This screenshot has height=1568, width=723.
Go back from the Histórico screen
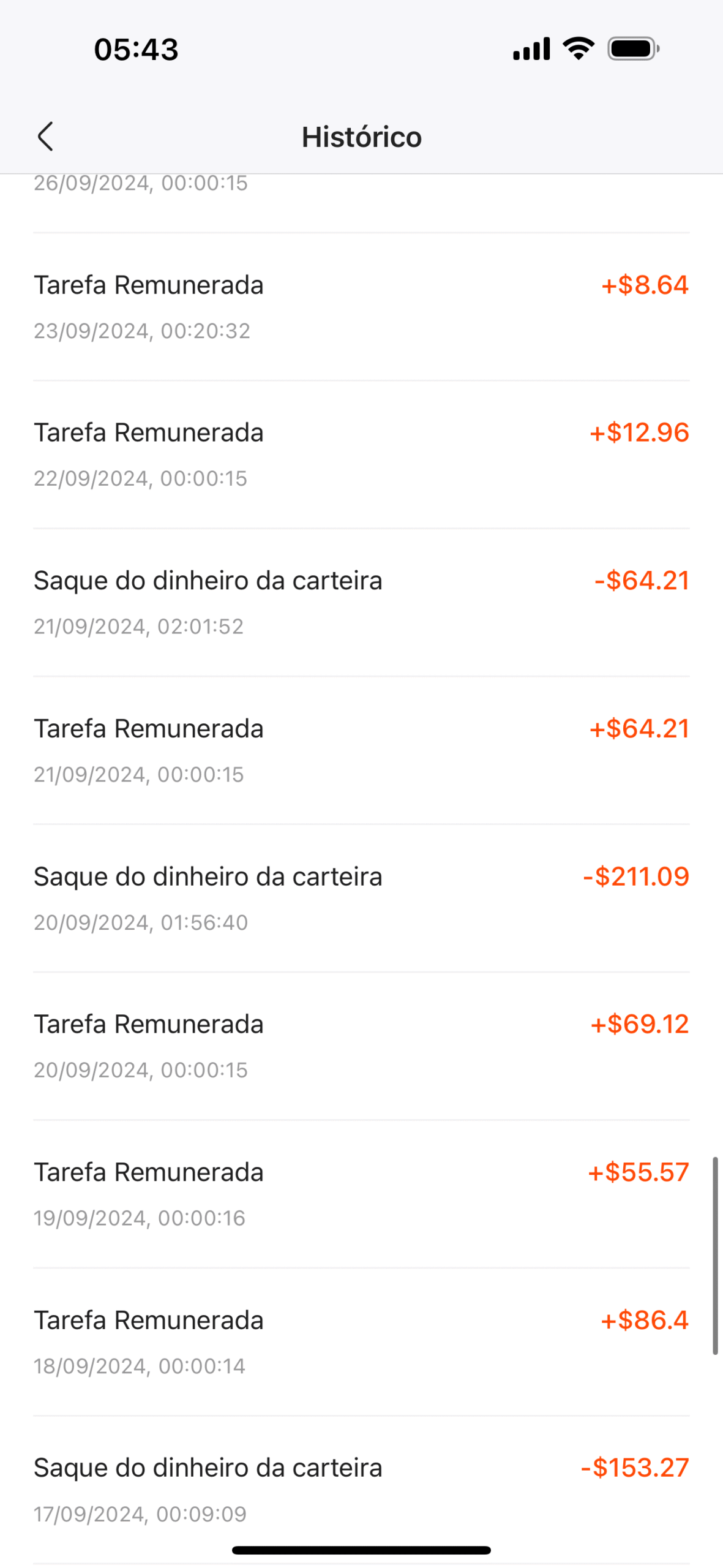45,136
